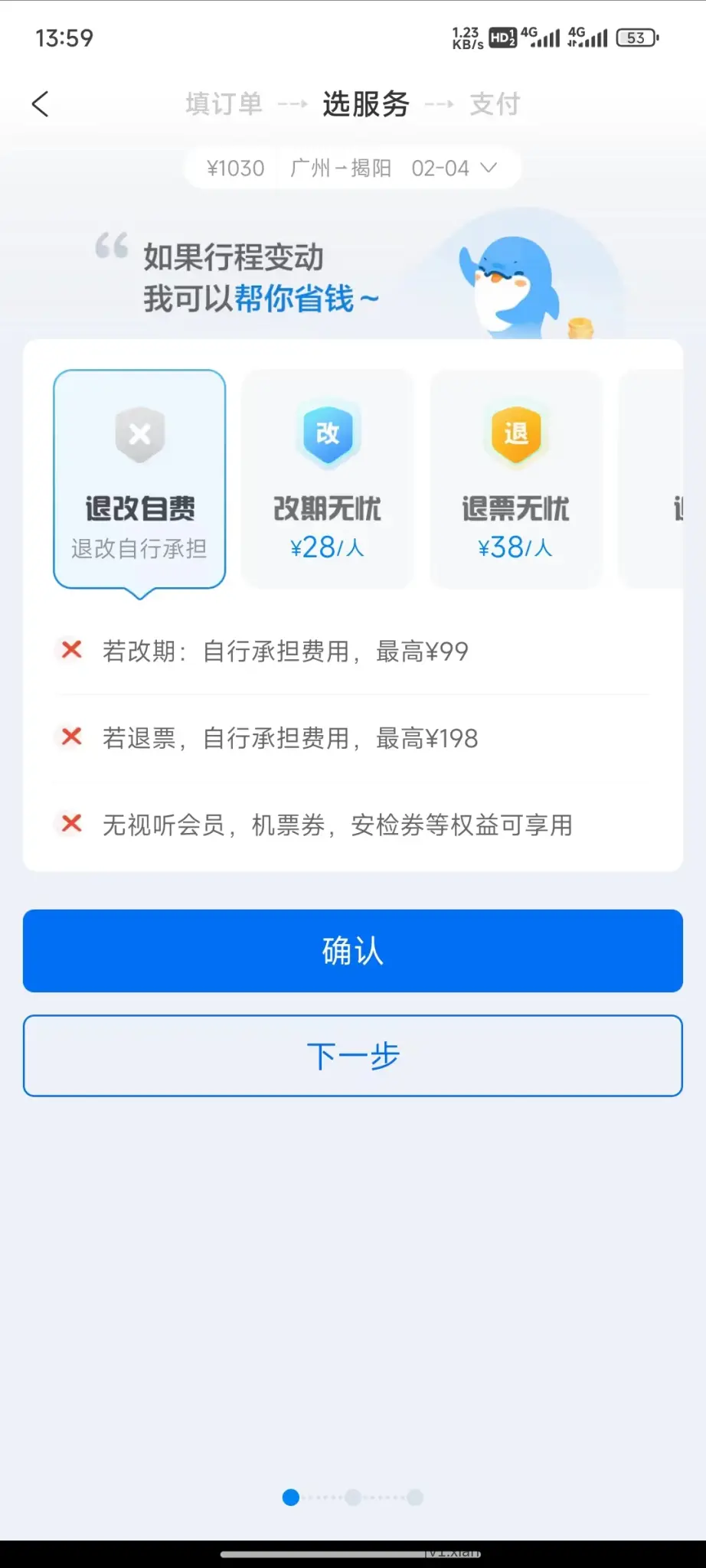Go back using the top-left arrow
The image size is (706, 1568).
(41, 104)
